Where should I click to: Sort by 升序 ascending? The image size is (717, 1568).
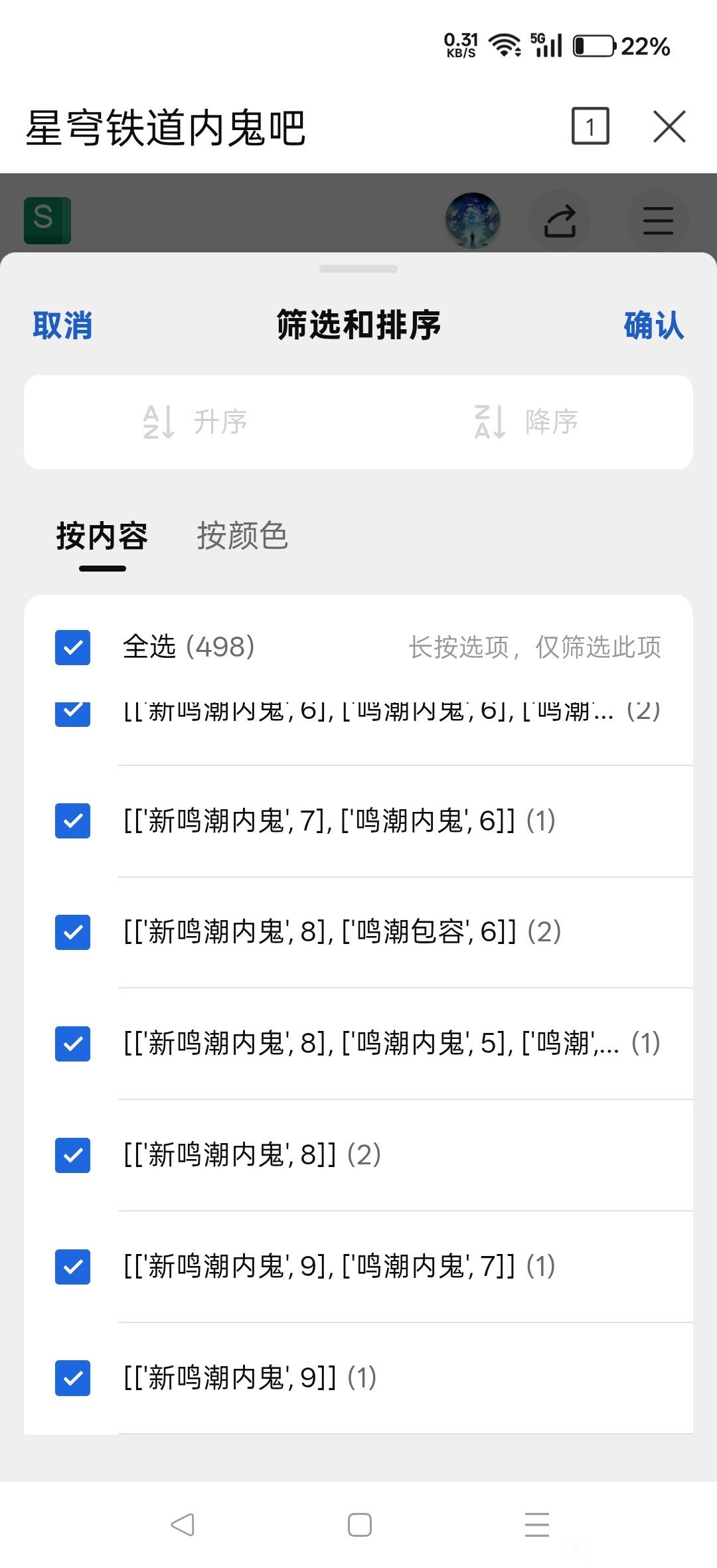pos(195,422)
